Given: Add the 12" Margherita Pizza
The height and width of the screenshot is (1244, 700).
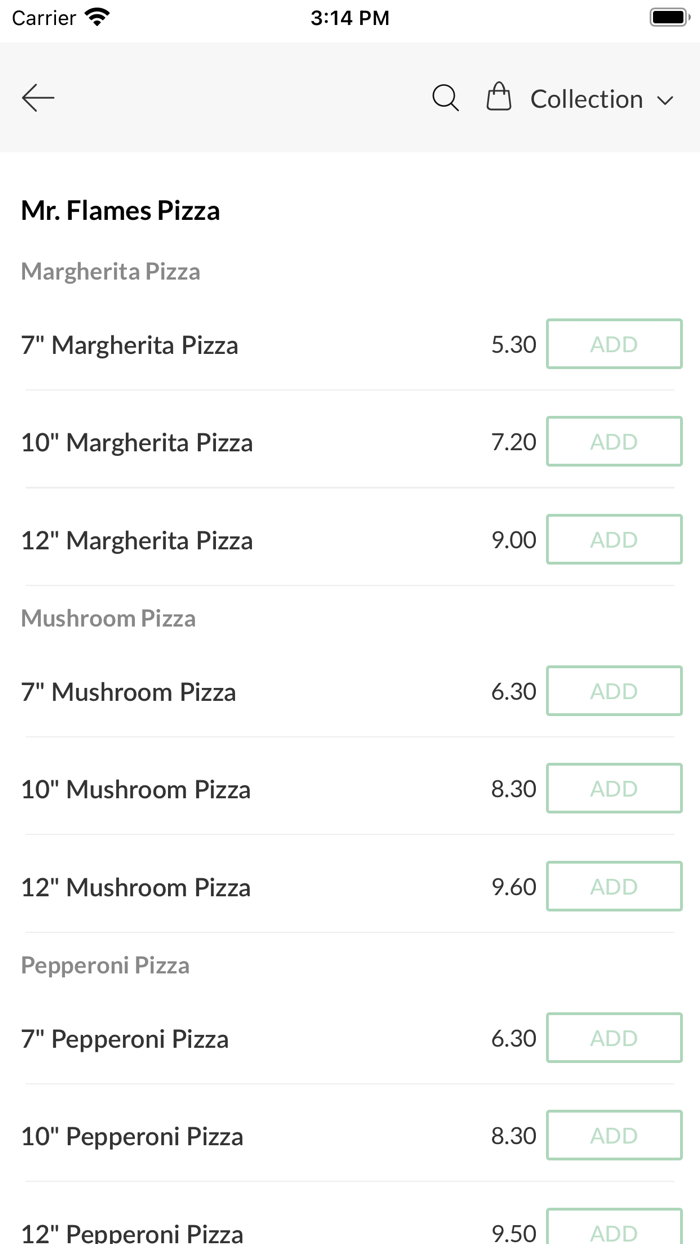Looking at the screenshot, I should pos(614,540).
